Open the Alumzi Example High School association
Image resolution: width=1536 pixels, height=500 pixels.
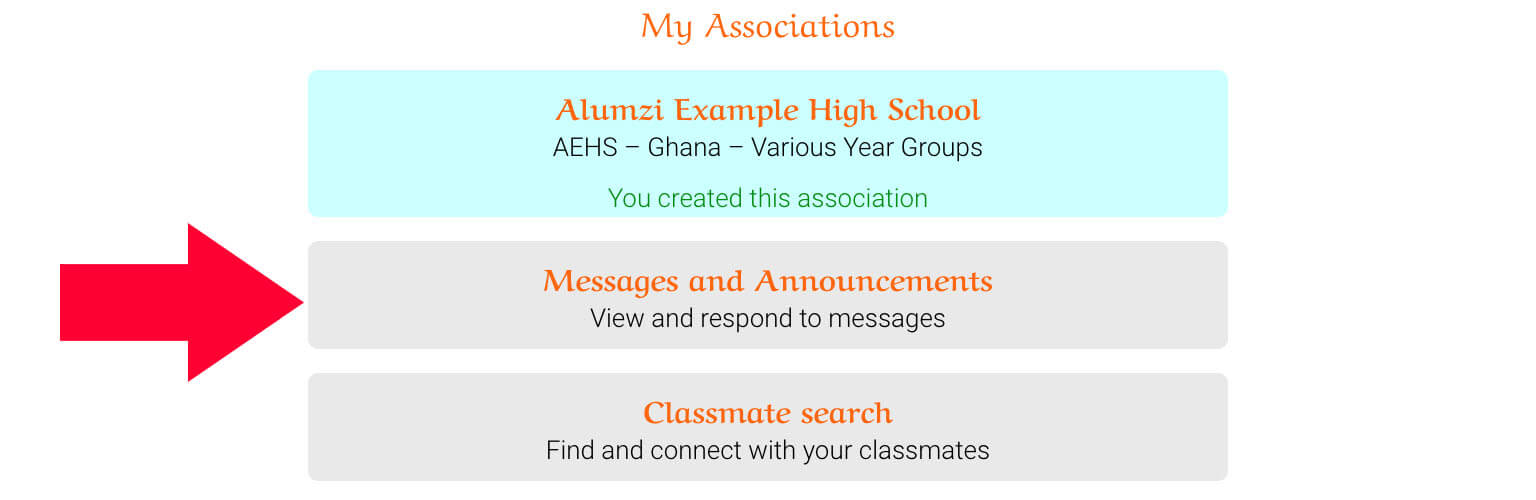767,110
